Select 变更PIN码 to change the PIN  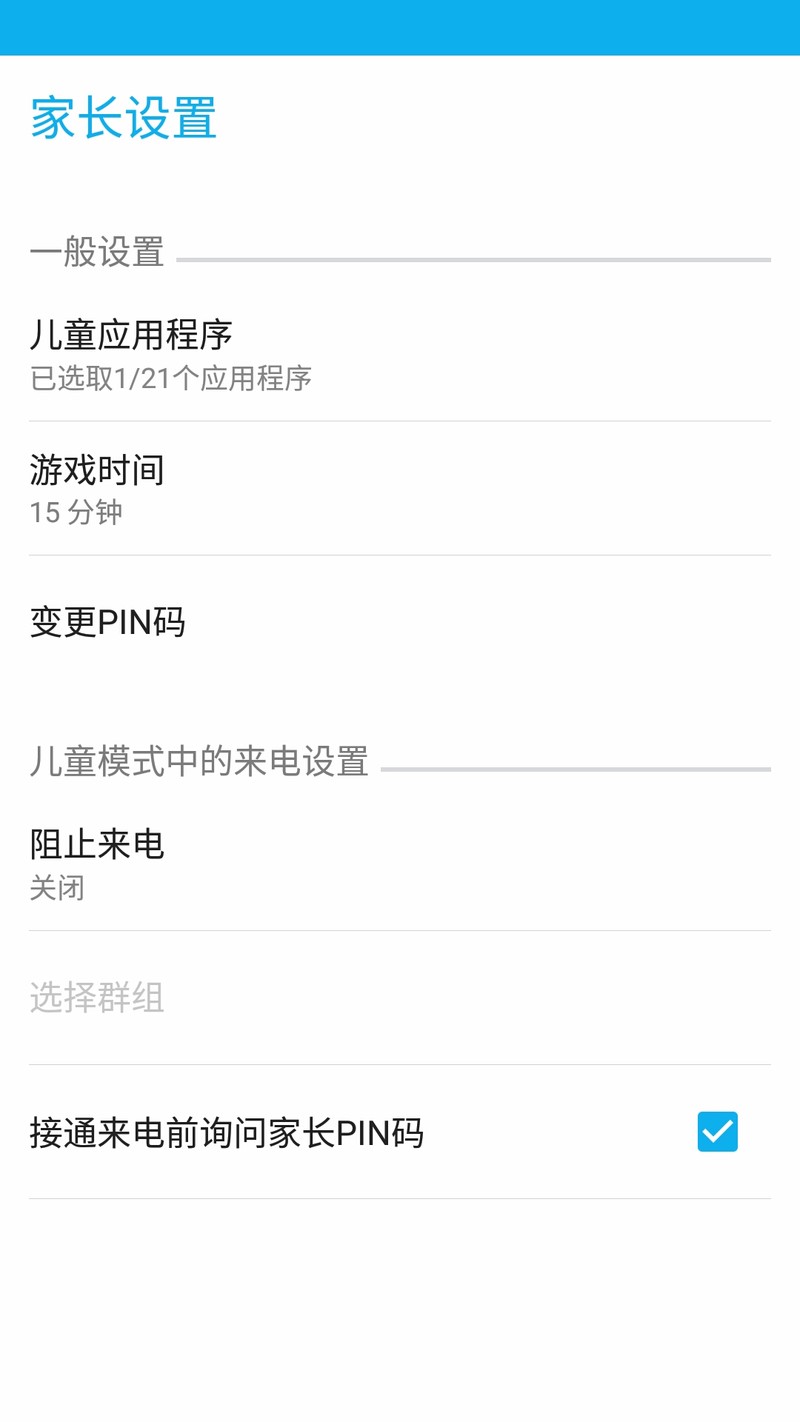pyautogui.click(x=106, y=622)
